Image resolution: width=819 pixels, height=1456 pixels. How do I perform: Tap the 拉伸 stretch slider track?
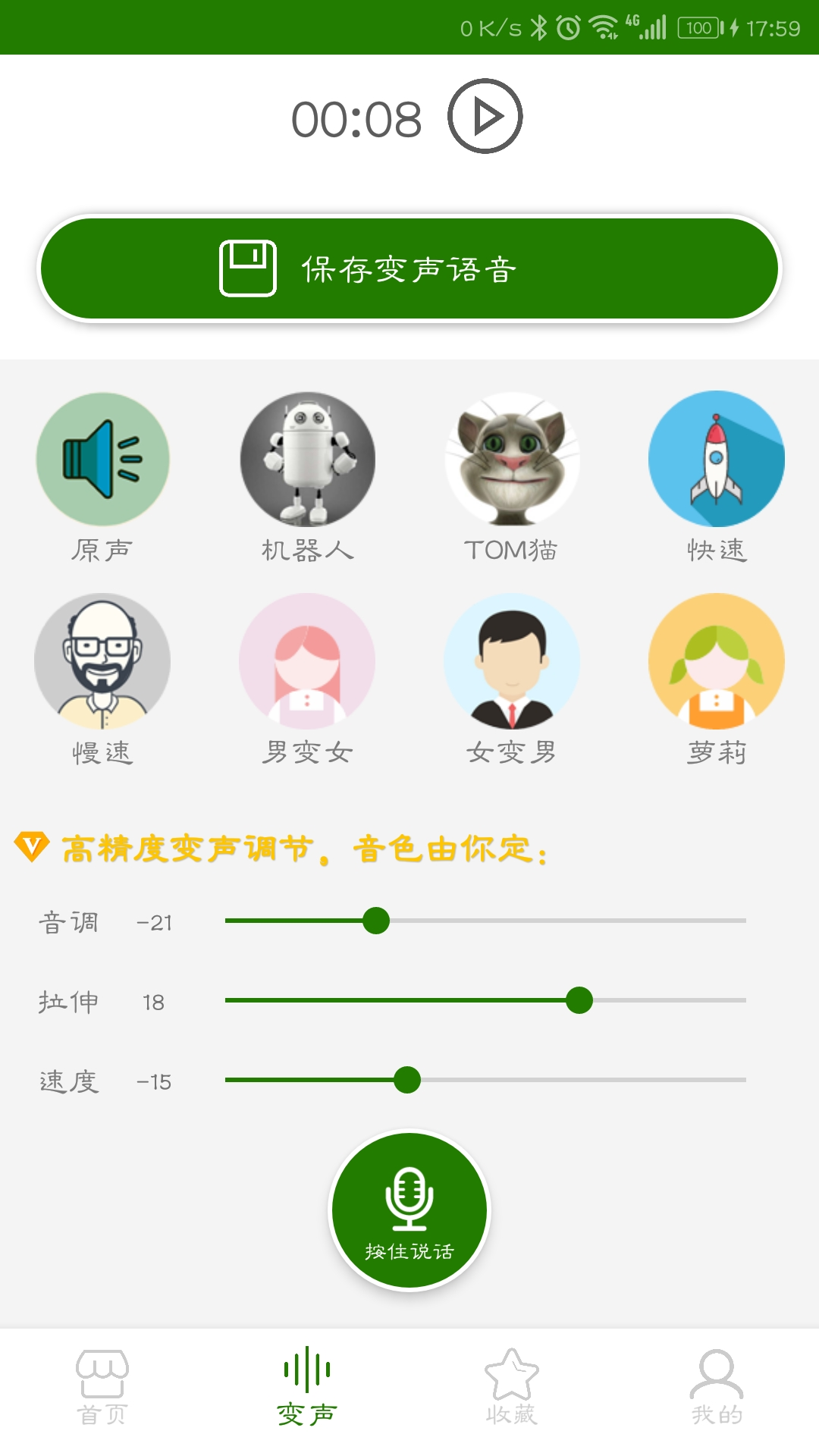pos(485,1000)
